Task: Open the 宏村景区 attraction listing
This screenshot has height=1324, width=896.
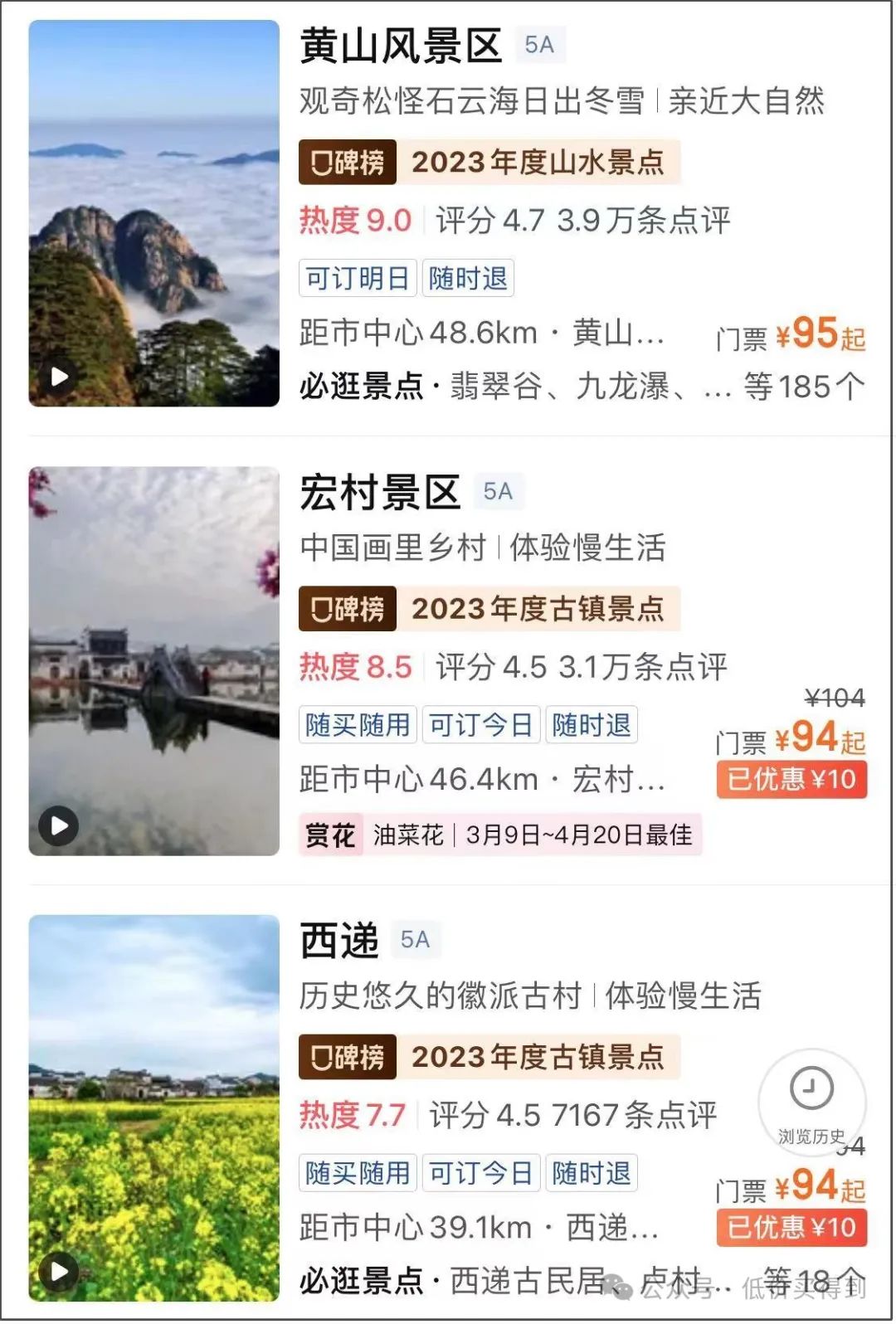Action: point(380,493)
